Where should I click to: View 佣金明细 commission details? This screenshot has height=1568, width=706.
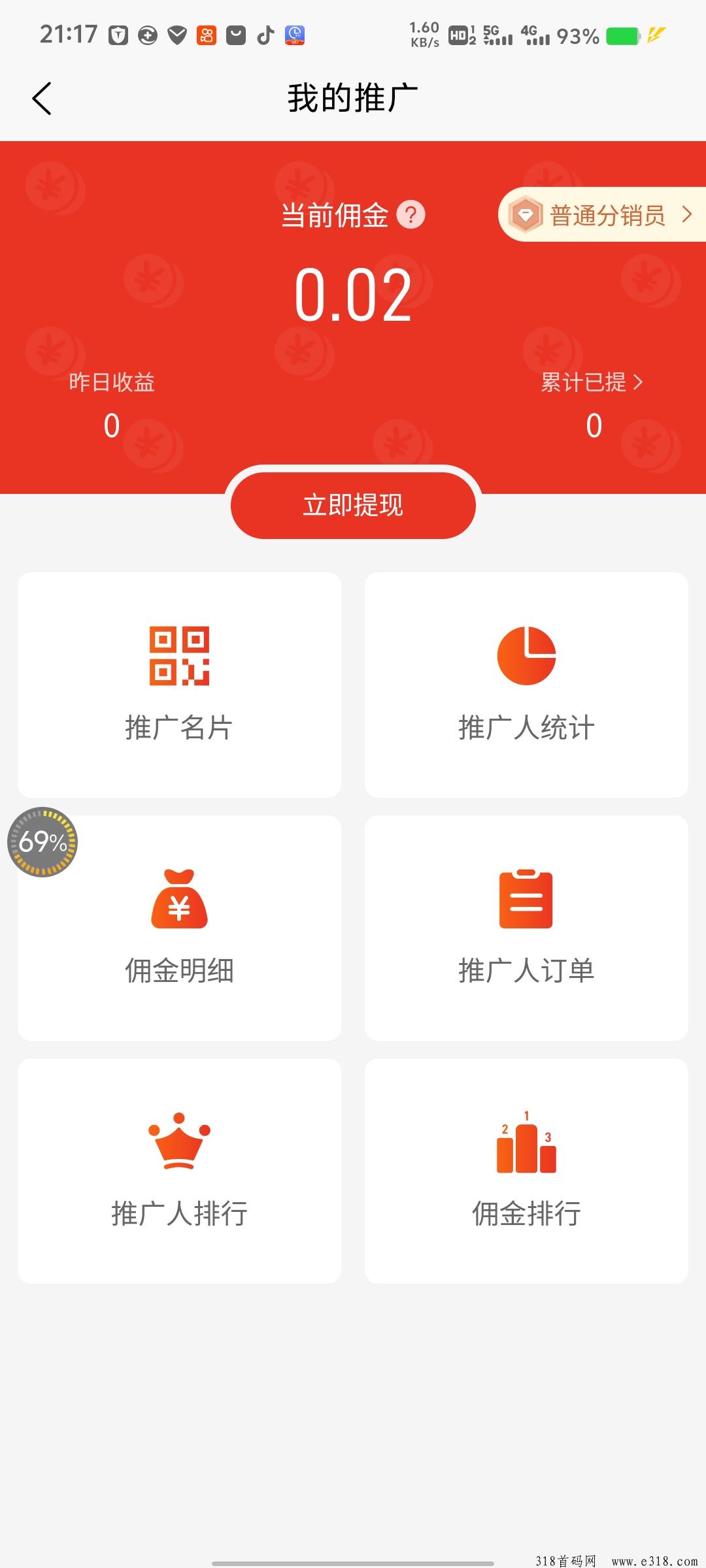pos(179,928)
